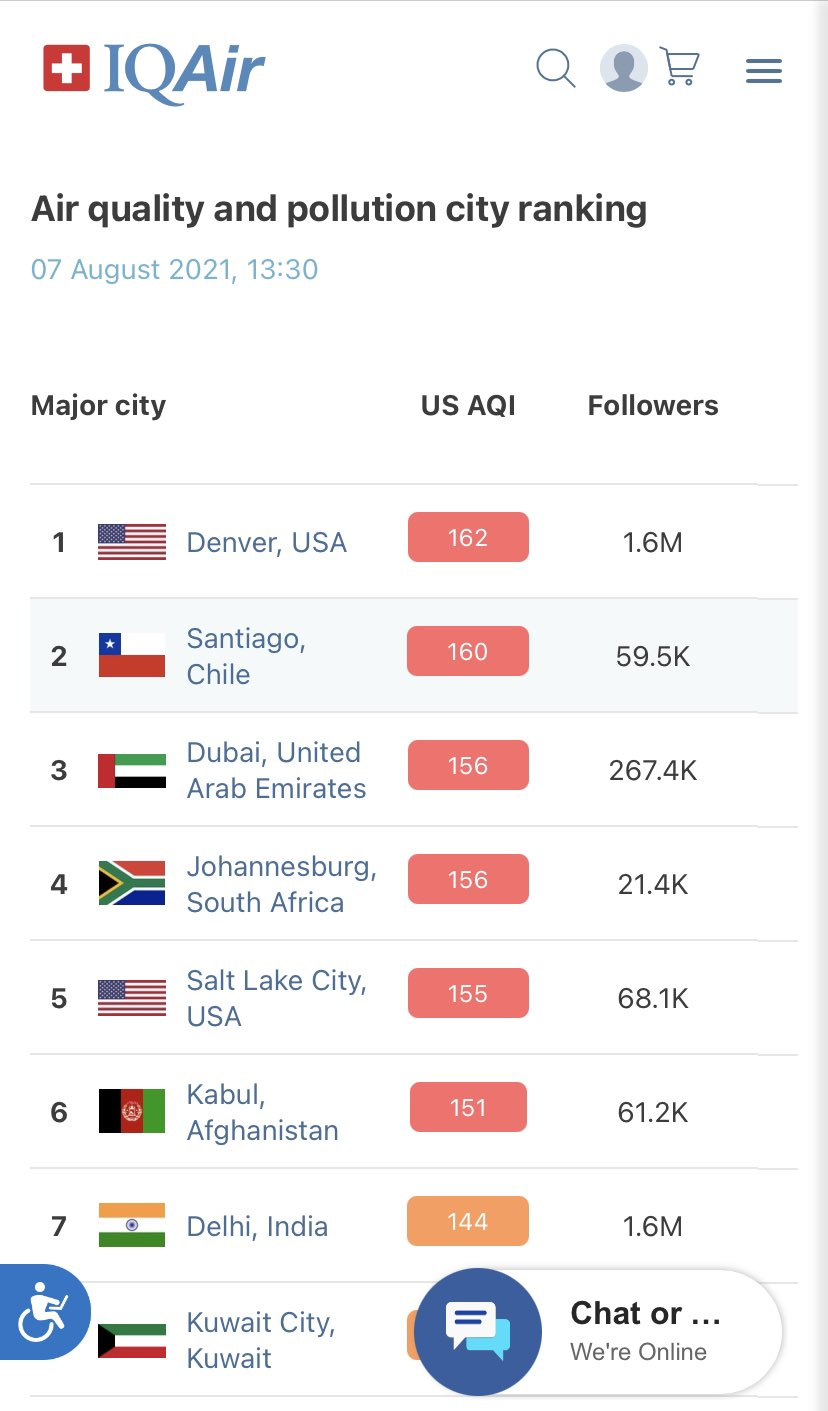
Task: Open the accessibility options button
Action: 42,1312
